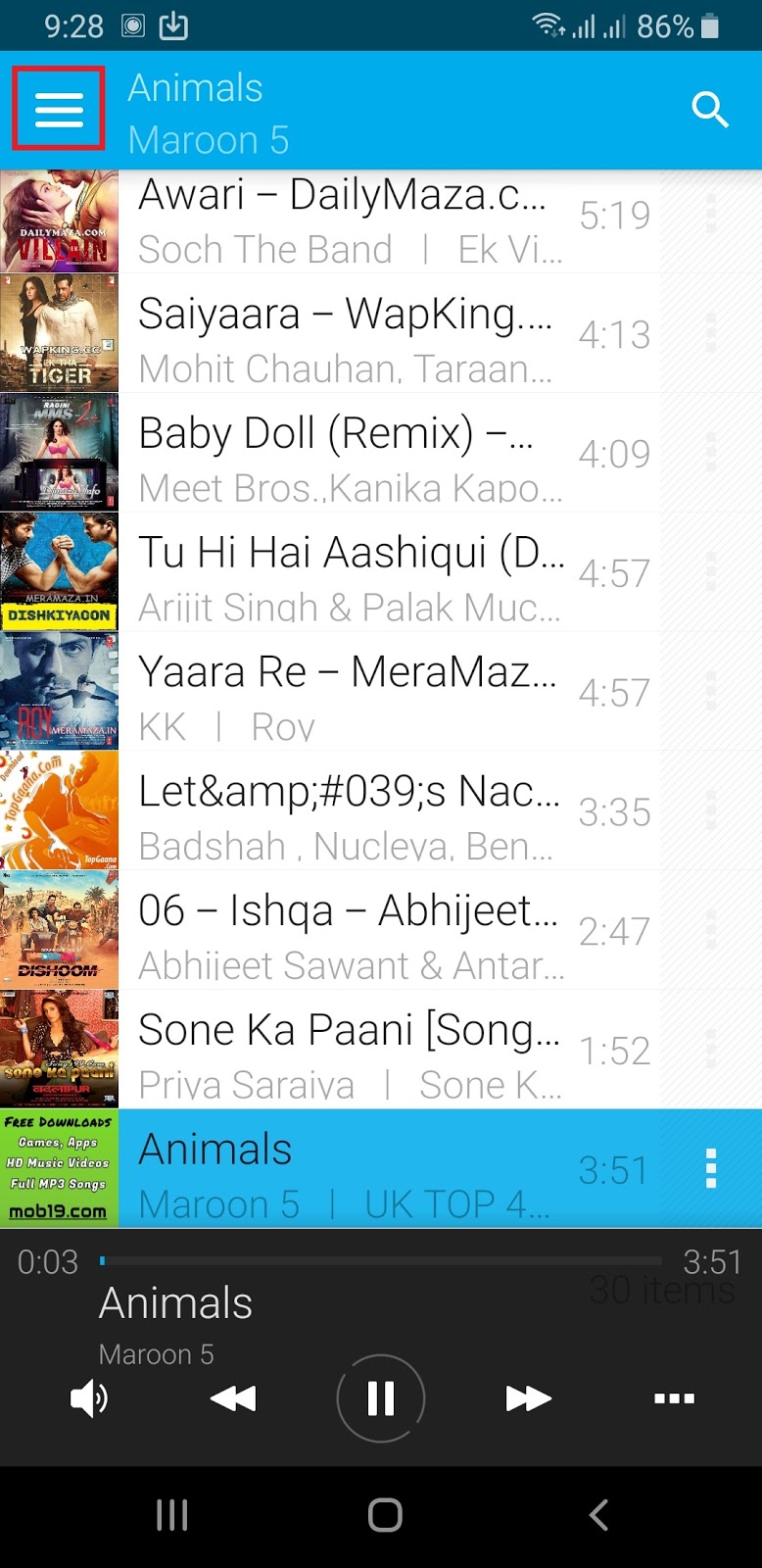Screen dimensions: 762x1568
Task: Open the system recent apps view
Action: (x=172, y=1515)
